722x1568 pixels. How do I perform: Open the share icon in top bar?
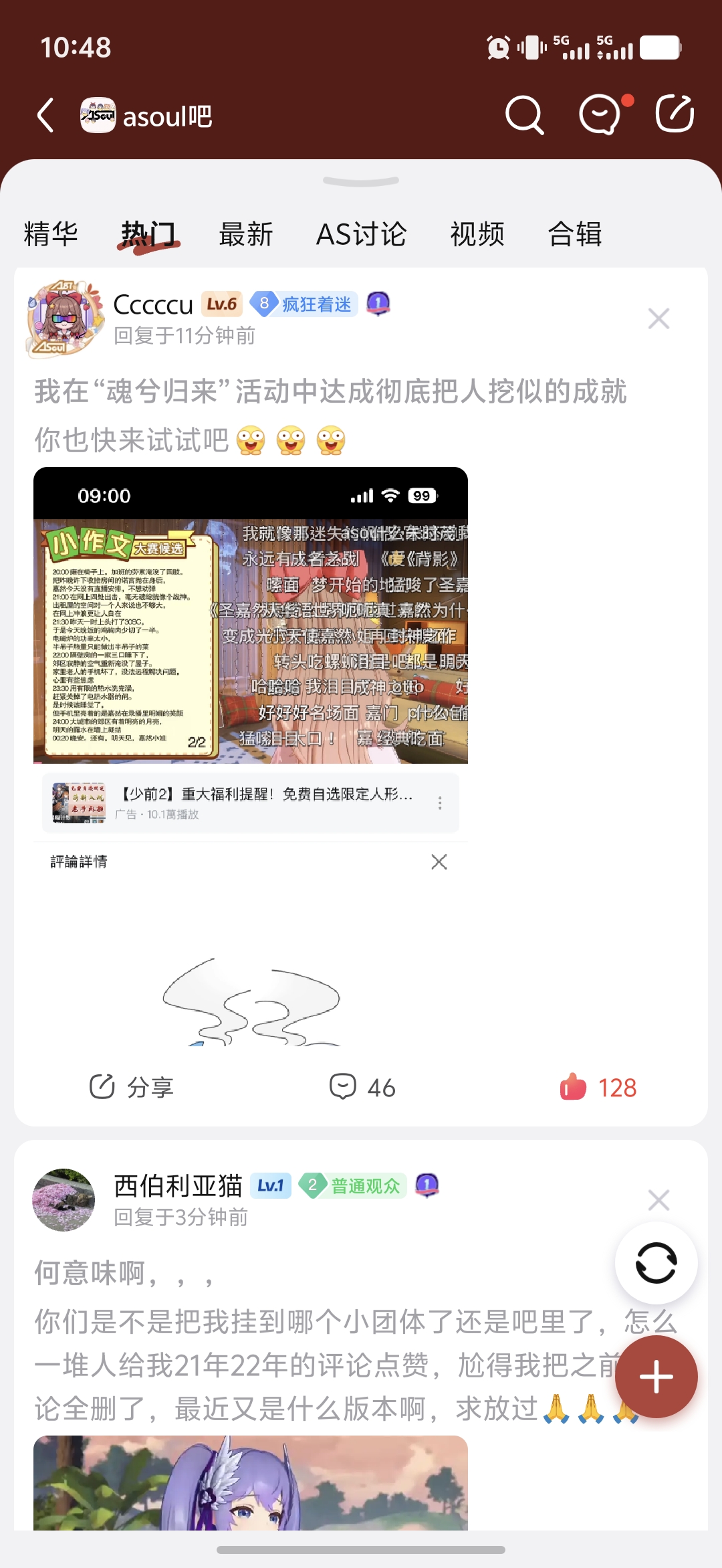pos(675,114)
